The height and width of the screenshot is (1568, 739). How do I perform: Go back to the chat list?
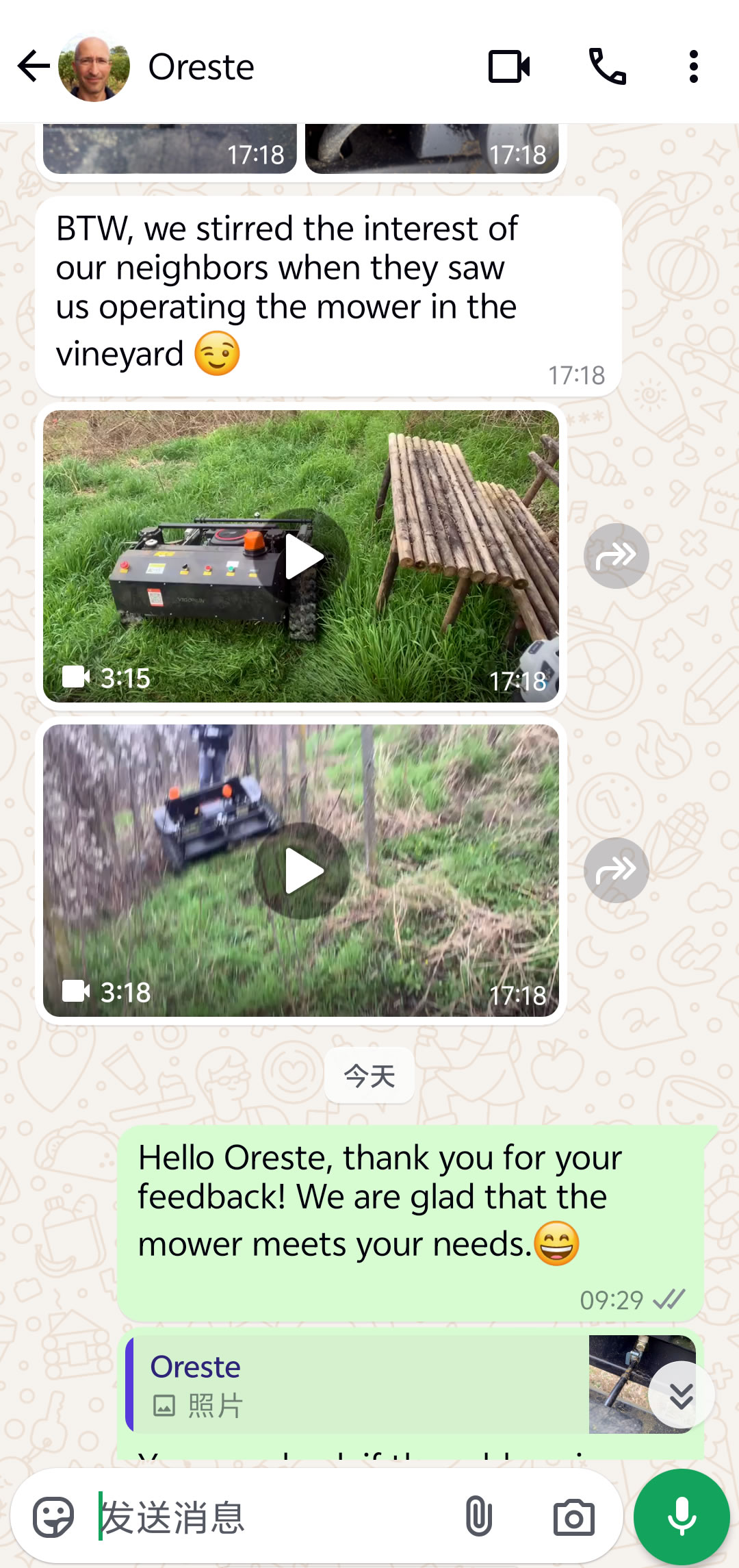tap(33, 66)
